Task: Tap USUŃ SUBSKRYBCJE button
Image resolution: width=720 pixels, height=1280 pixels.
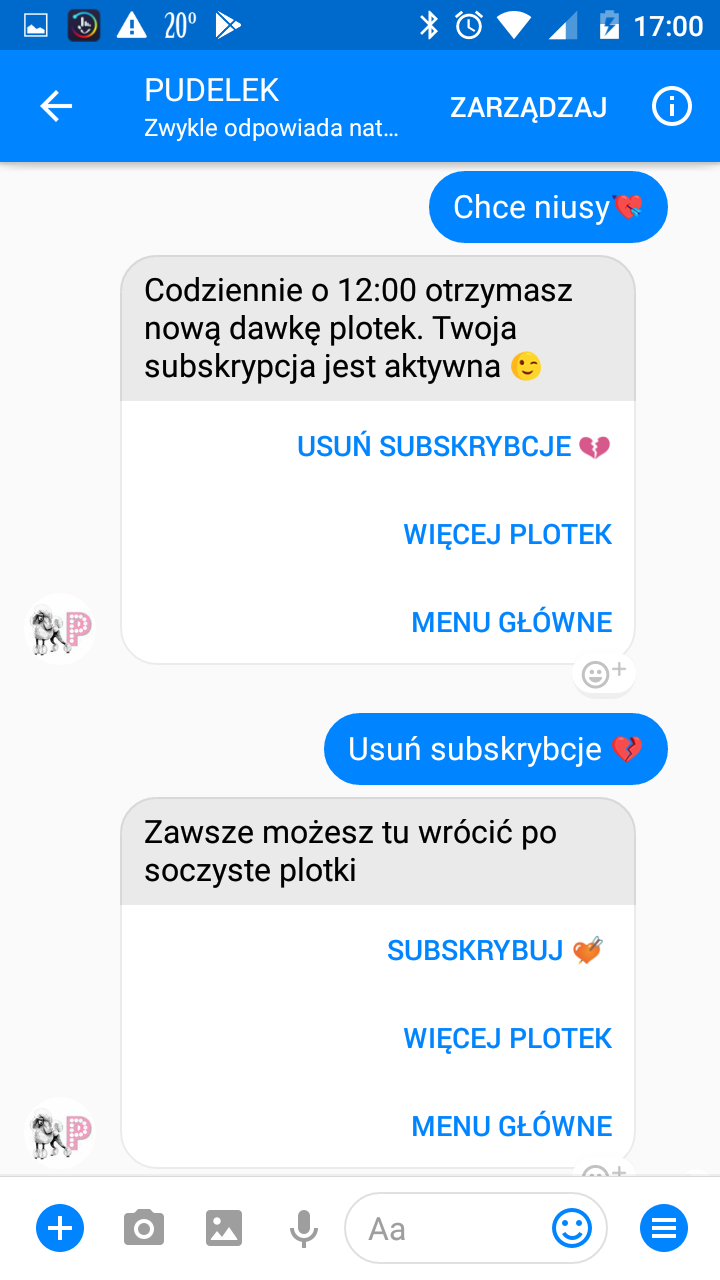Action: (453, 447)
